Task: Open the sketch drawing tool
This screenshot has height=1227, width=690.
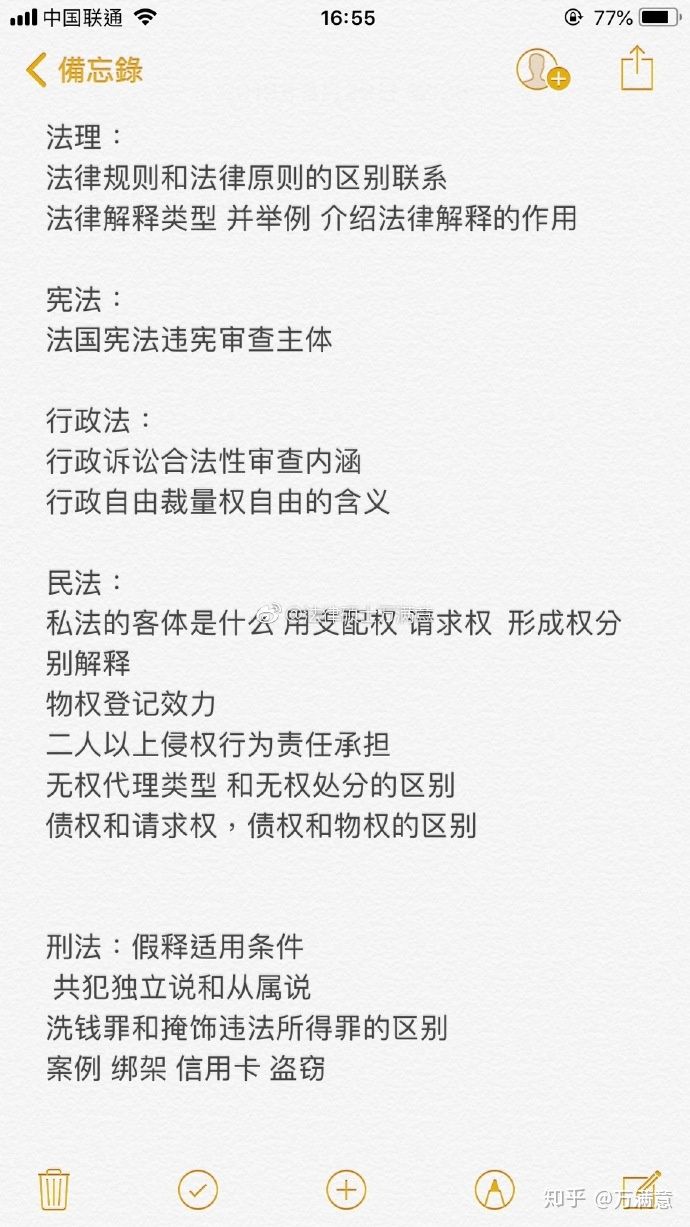Action: [x=494, y=1189]
